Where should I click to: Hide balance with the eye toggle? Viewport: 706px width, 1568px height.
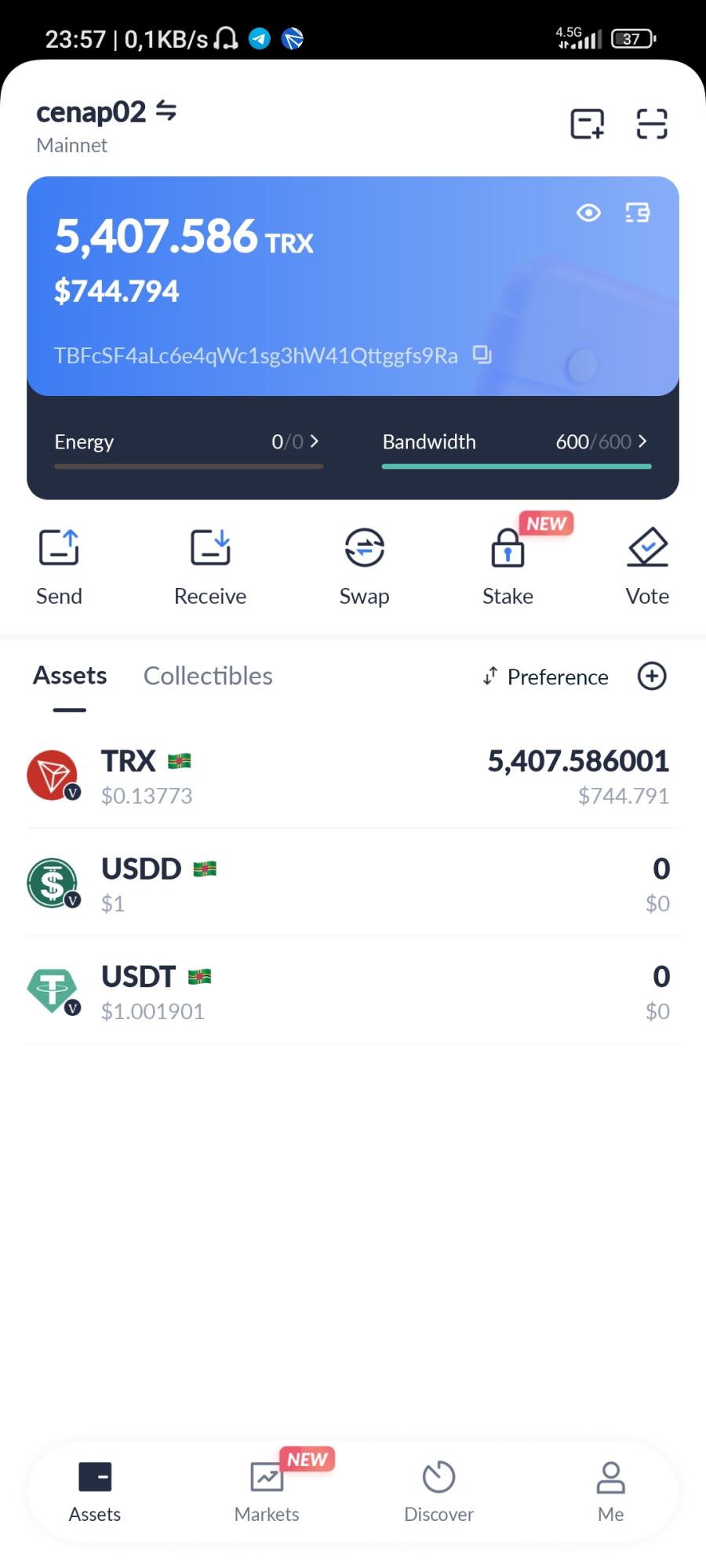click(x=588, y=212)
